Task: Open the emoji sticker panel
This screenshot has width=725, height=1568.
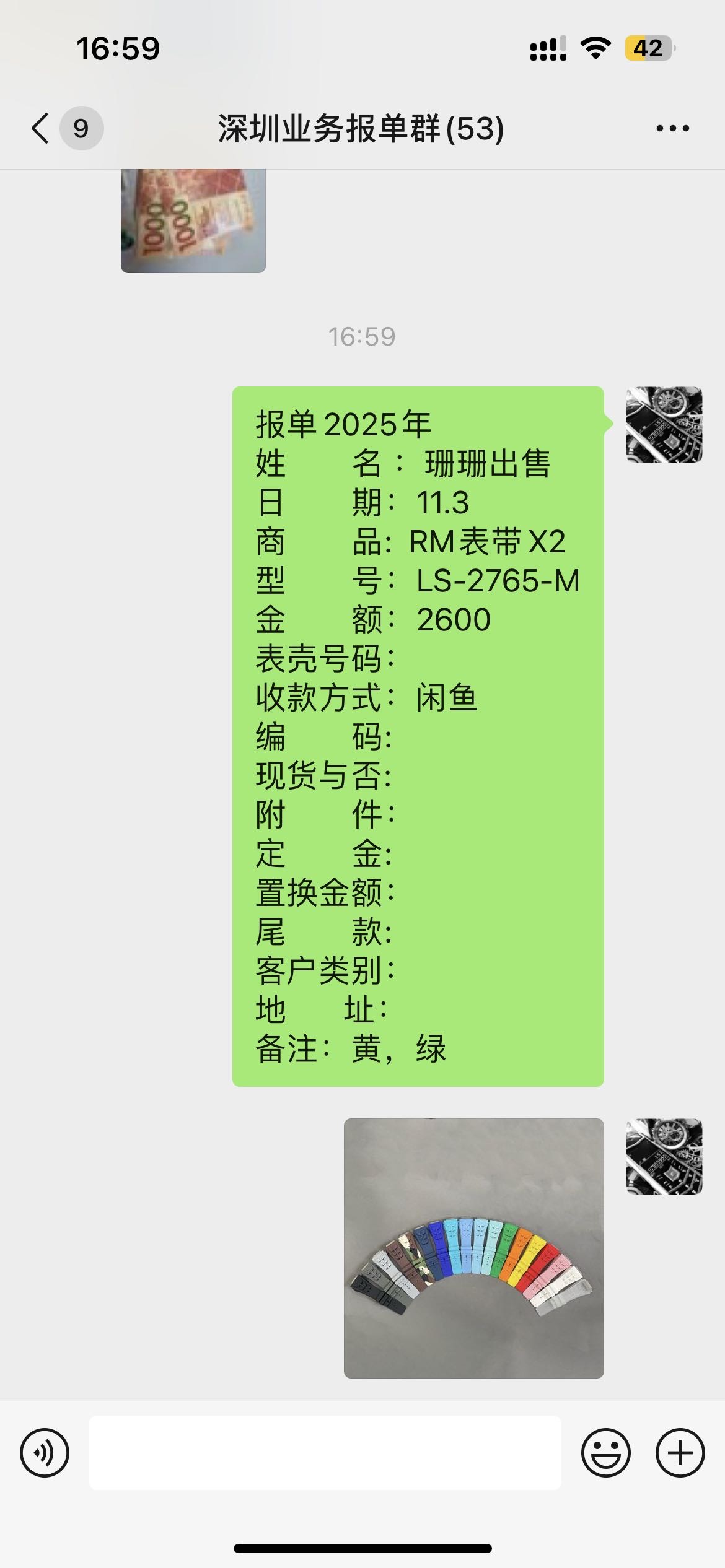Action: click(605, 1453)
